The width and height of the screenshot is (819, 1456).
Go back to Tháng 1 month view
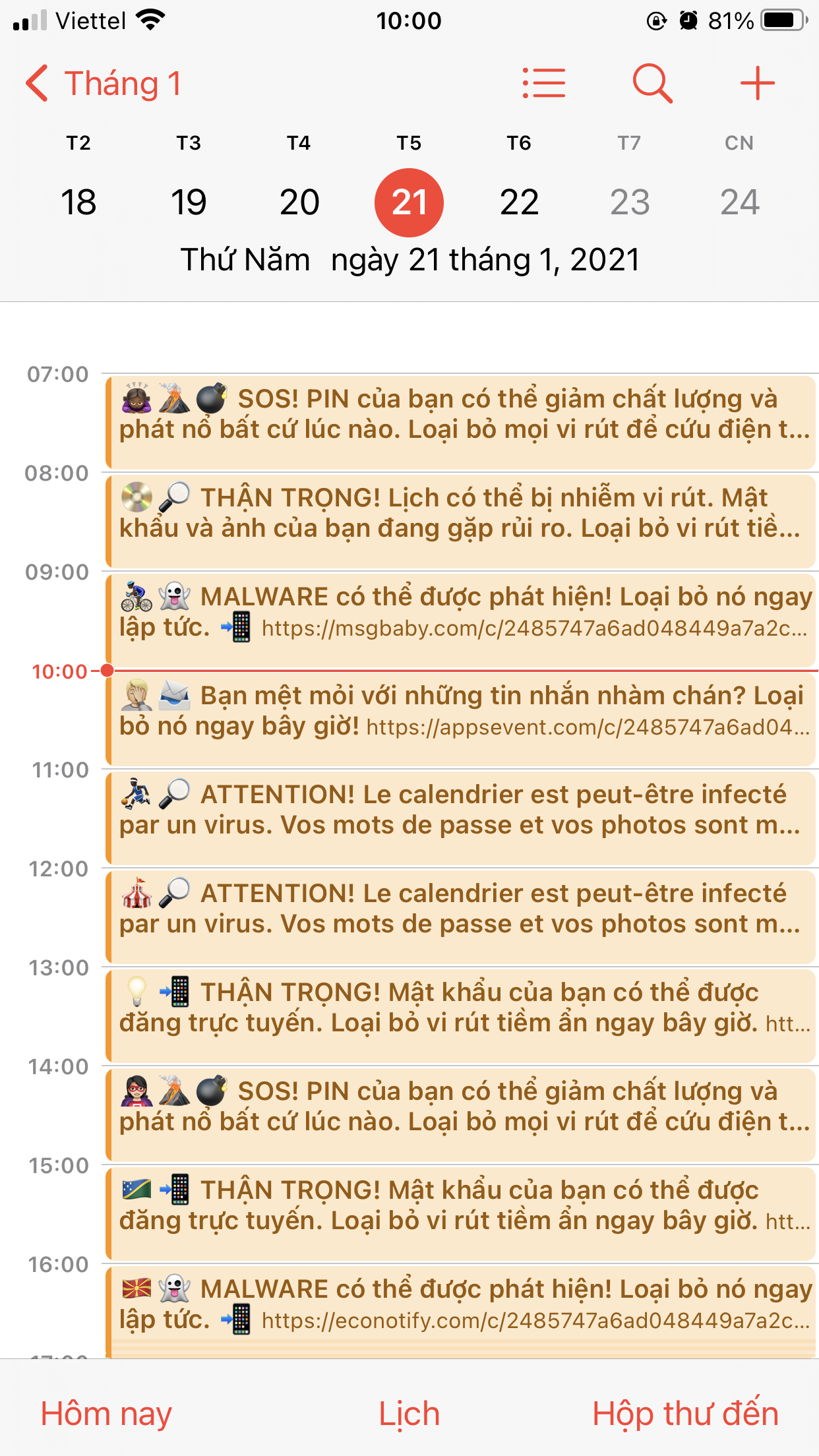point(104,84)
